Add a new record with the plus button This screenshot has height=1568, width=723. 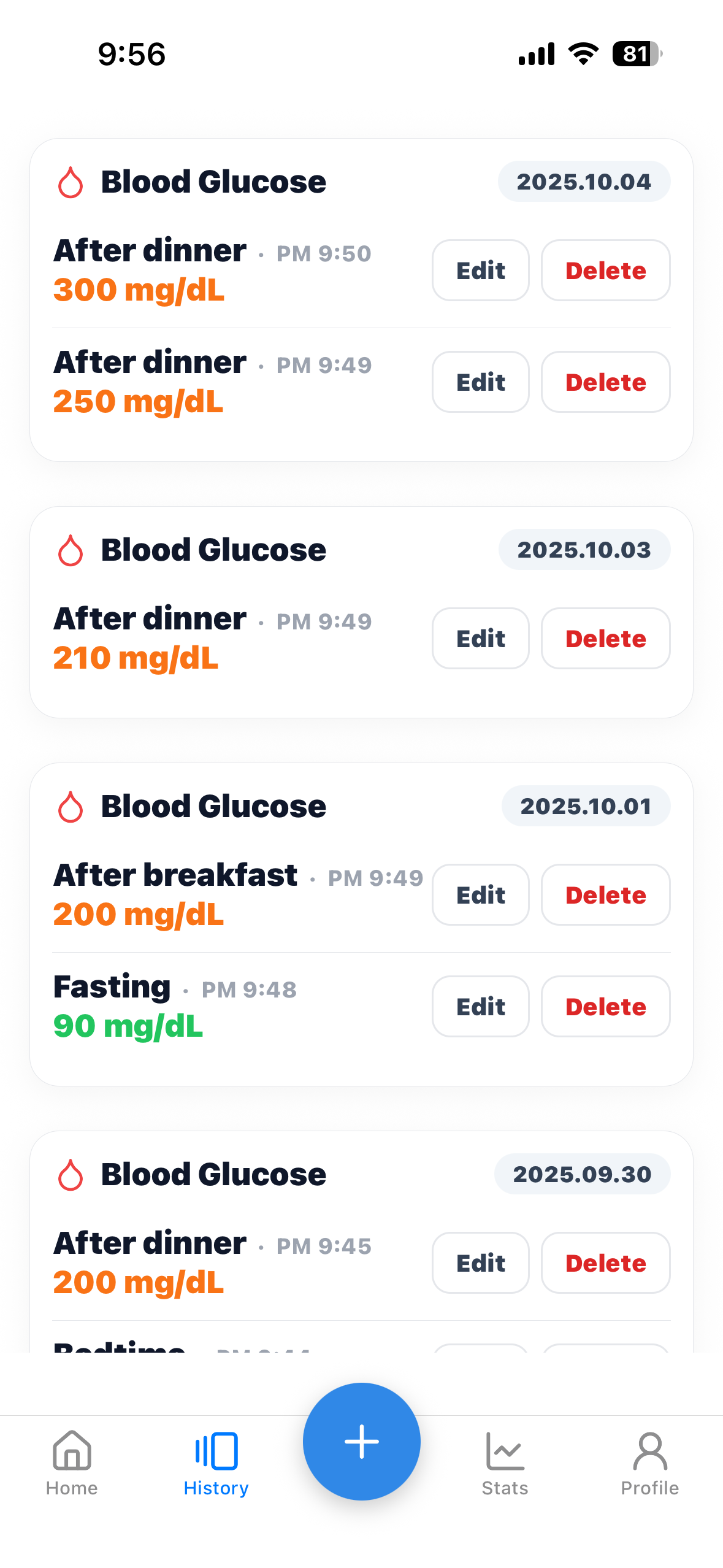[x=361, y=1442]
